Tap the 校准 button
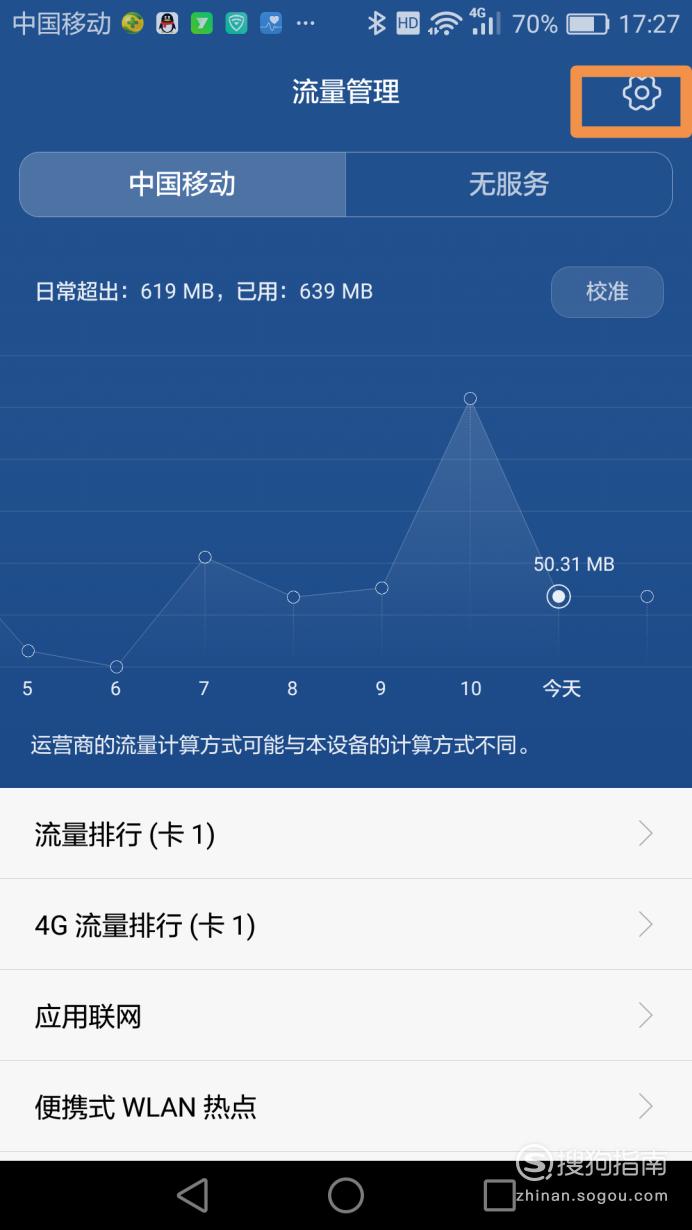The image size is (692, 1230). coord(607,292)
